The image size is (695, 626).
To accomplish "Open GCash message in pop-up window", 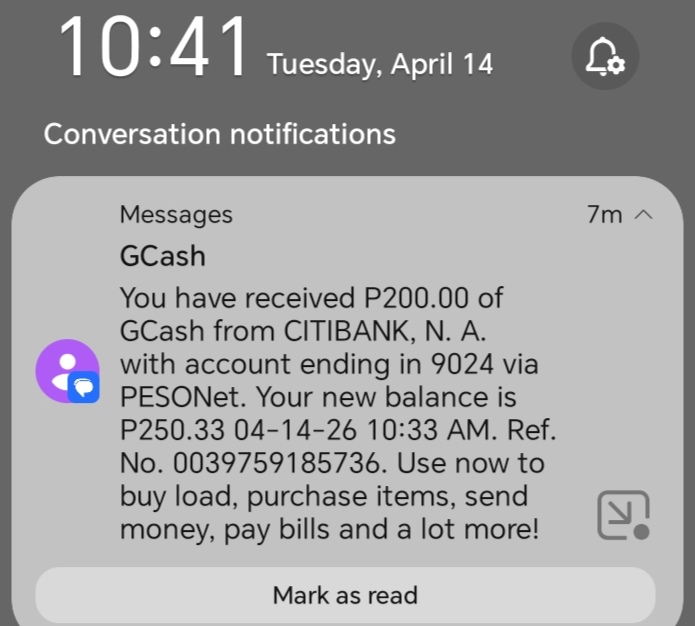I will pyautogui.click(x=622, y=515).
